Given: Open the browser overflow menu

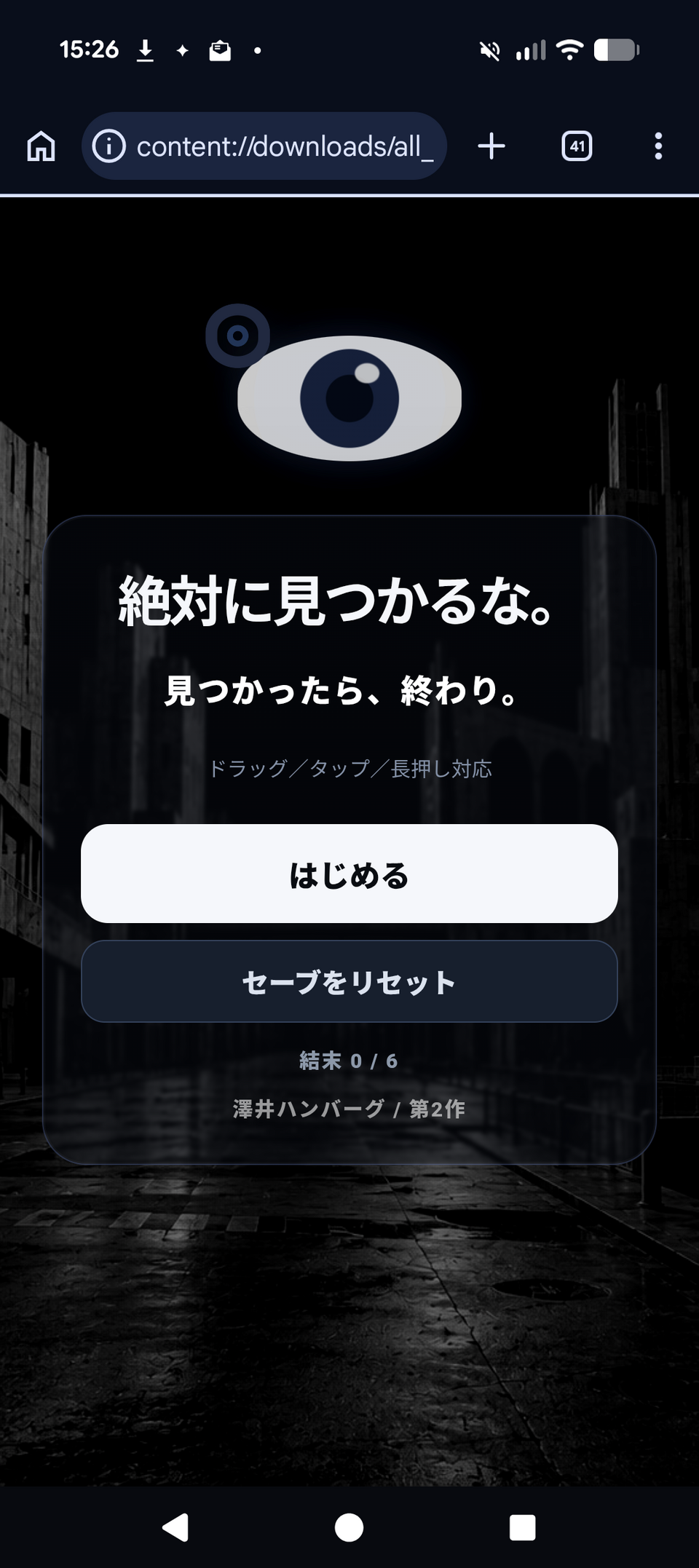Looking at the screenshot, I should [x=658, y=146].
